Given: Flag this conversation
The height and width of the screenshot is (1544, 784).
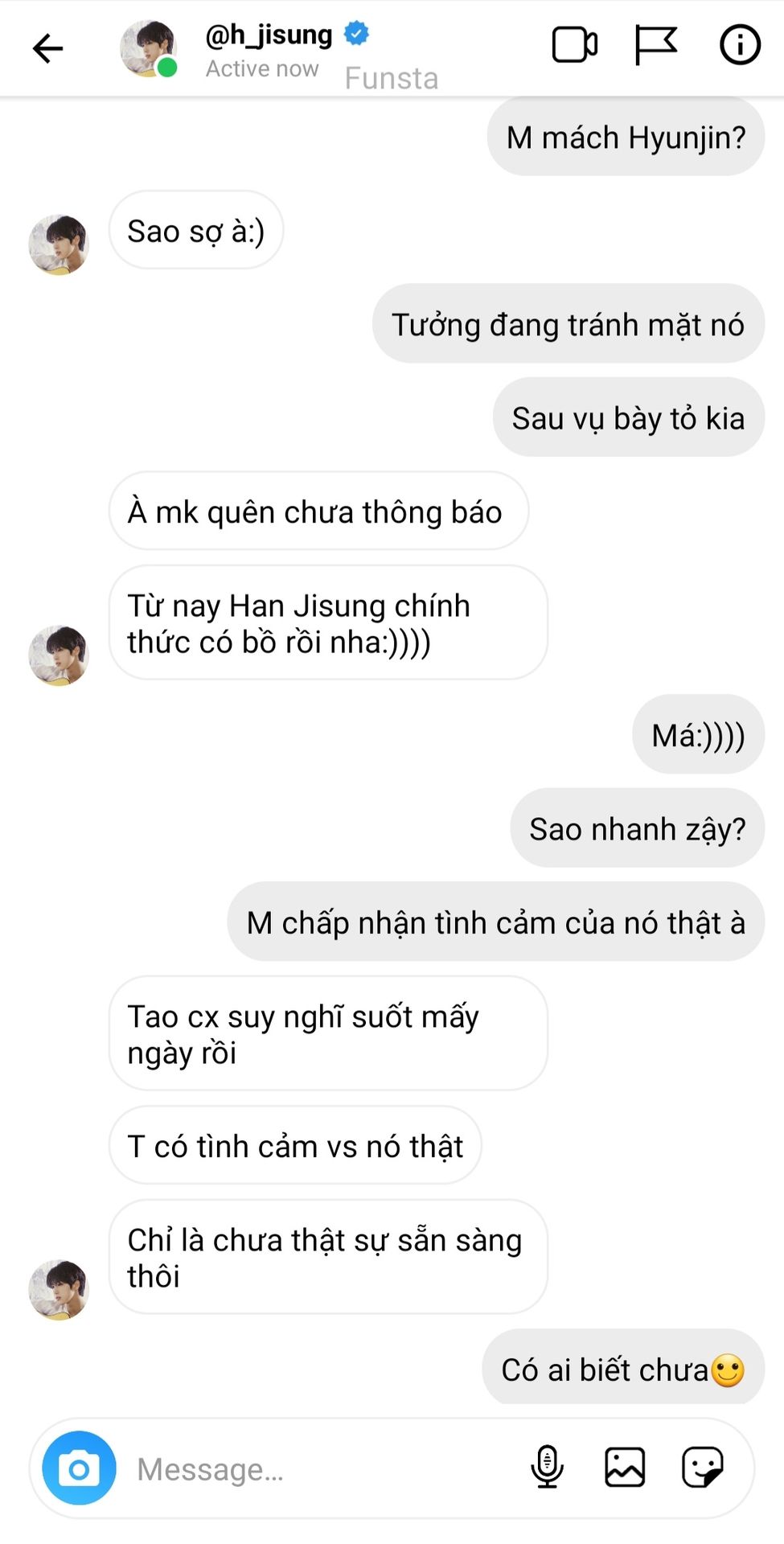Looking at the screenshot, I should (655, 45).
